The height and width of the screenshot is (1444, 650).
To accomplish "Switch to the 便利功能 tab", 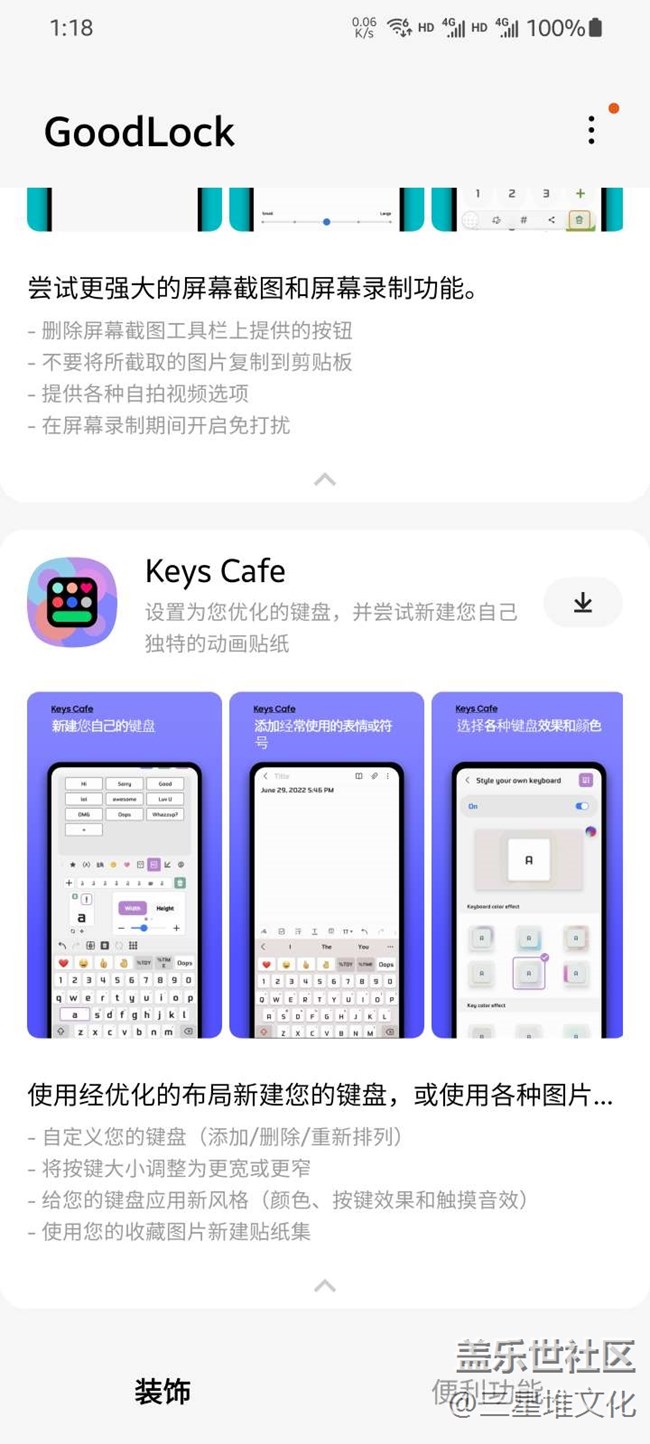I will click(488, 1391).
